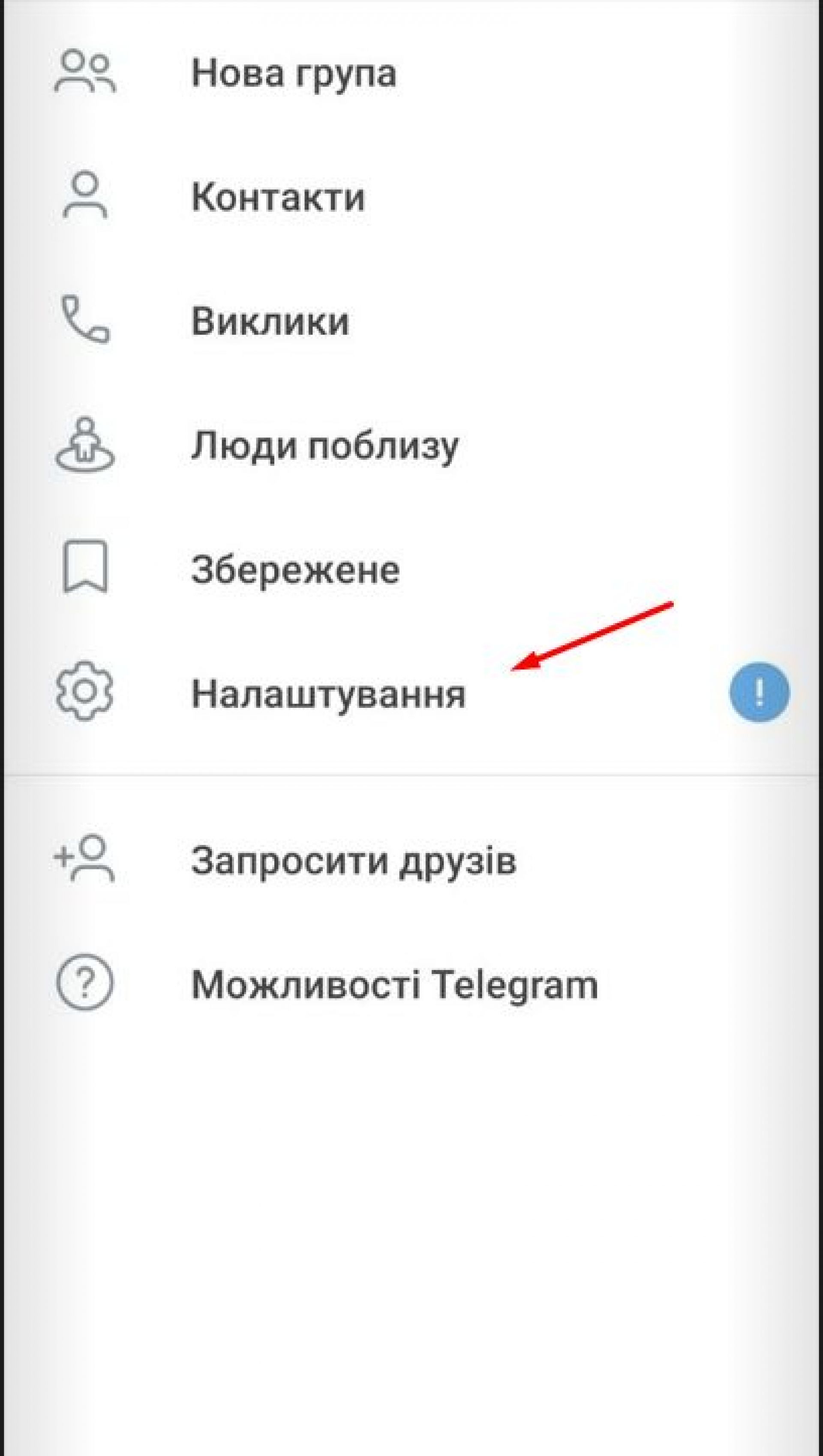Open Люди поблизу

tap(324, 446)
